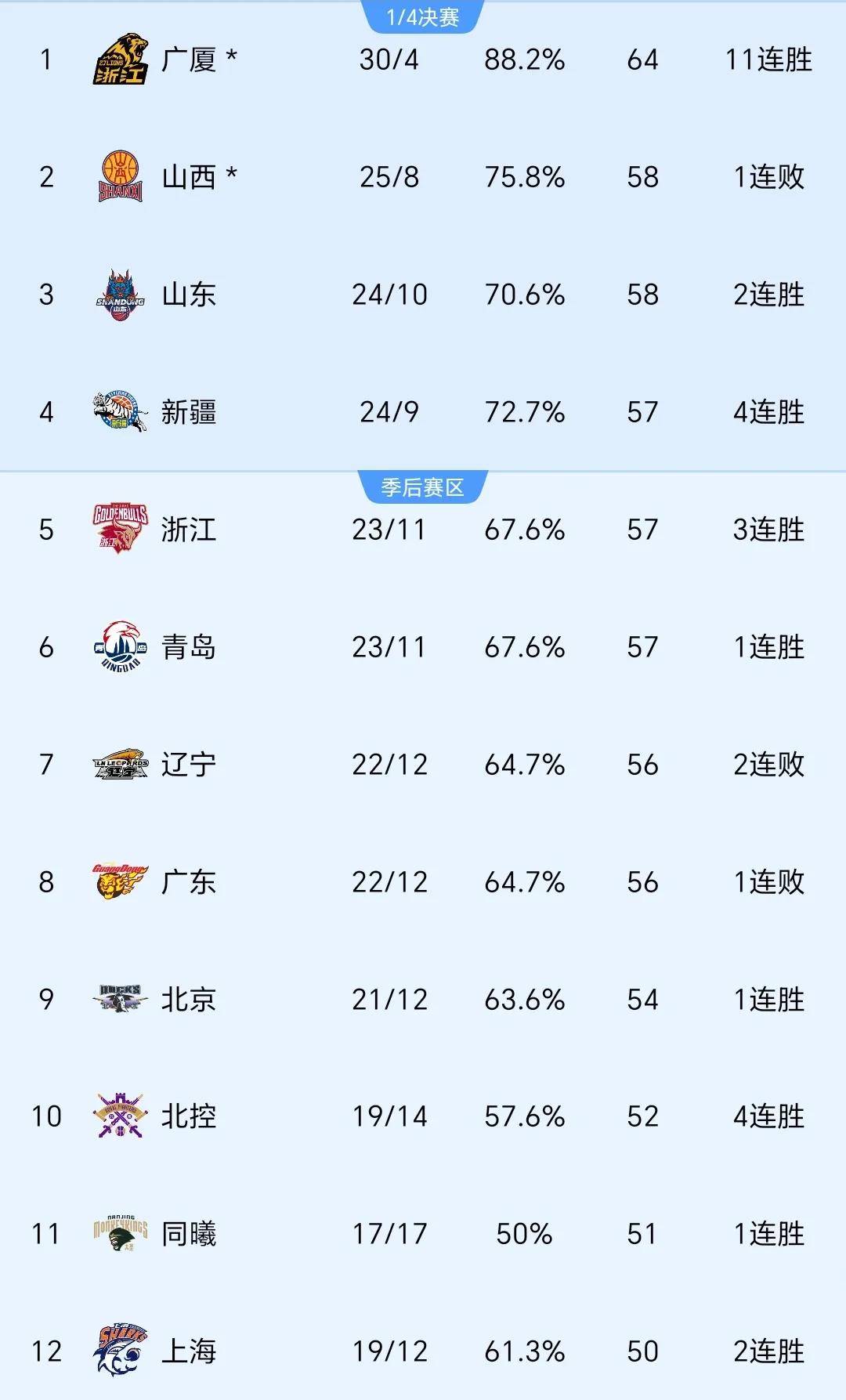
Task: Select the 山西 team row
Action: click(x=189, y=177)
